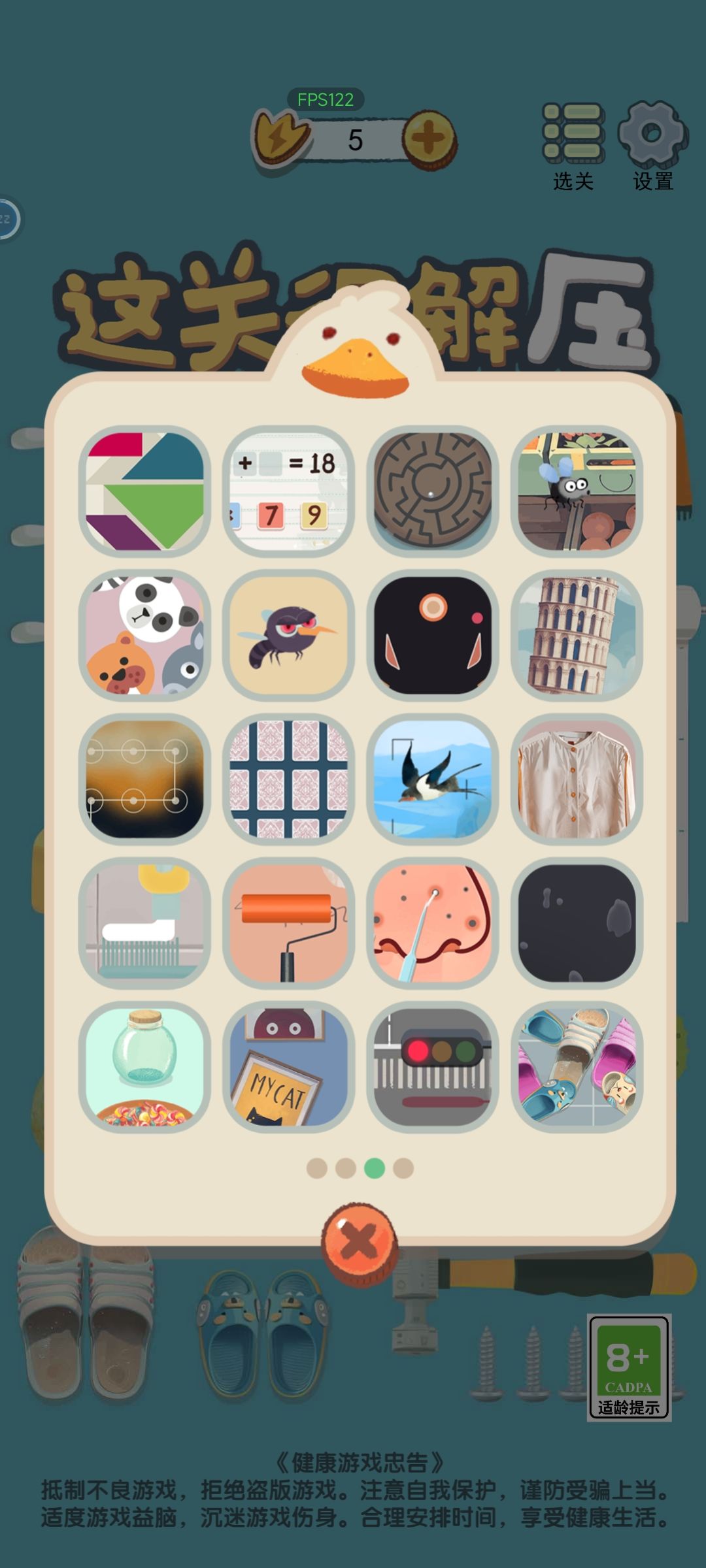Select the white shirt level
706x1568 pixels.
577,779
